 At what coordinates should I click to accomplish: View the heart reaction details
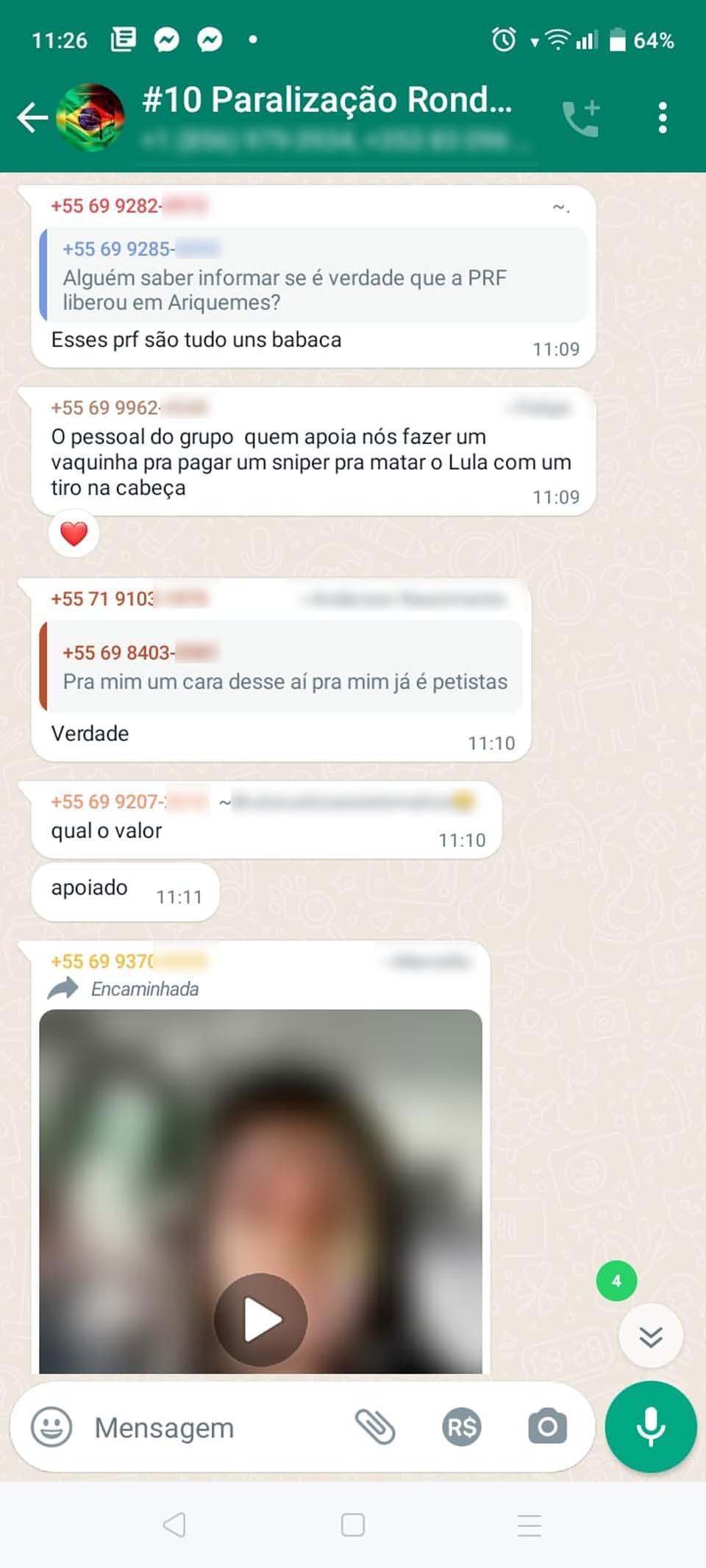[74, 534]
